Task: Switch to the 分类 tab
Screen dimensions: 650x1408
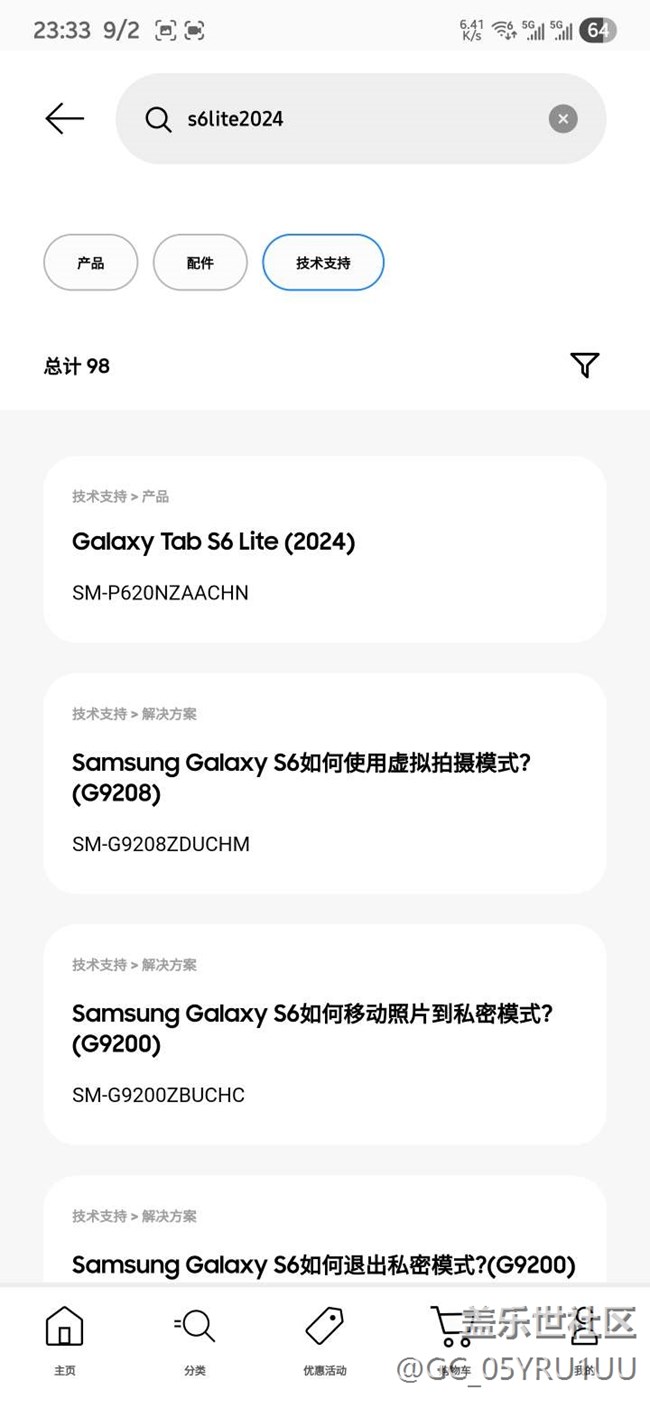Action: [x=195, y=1341]
